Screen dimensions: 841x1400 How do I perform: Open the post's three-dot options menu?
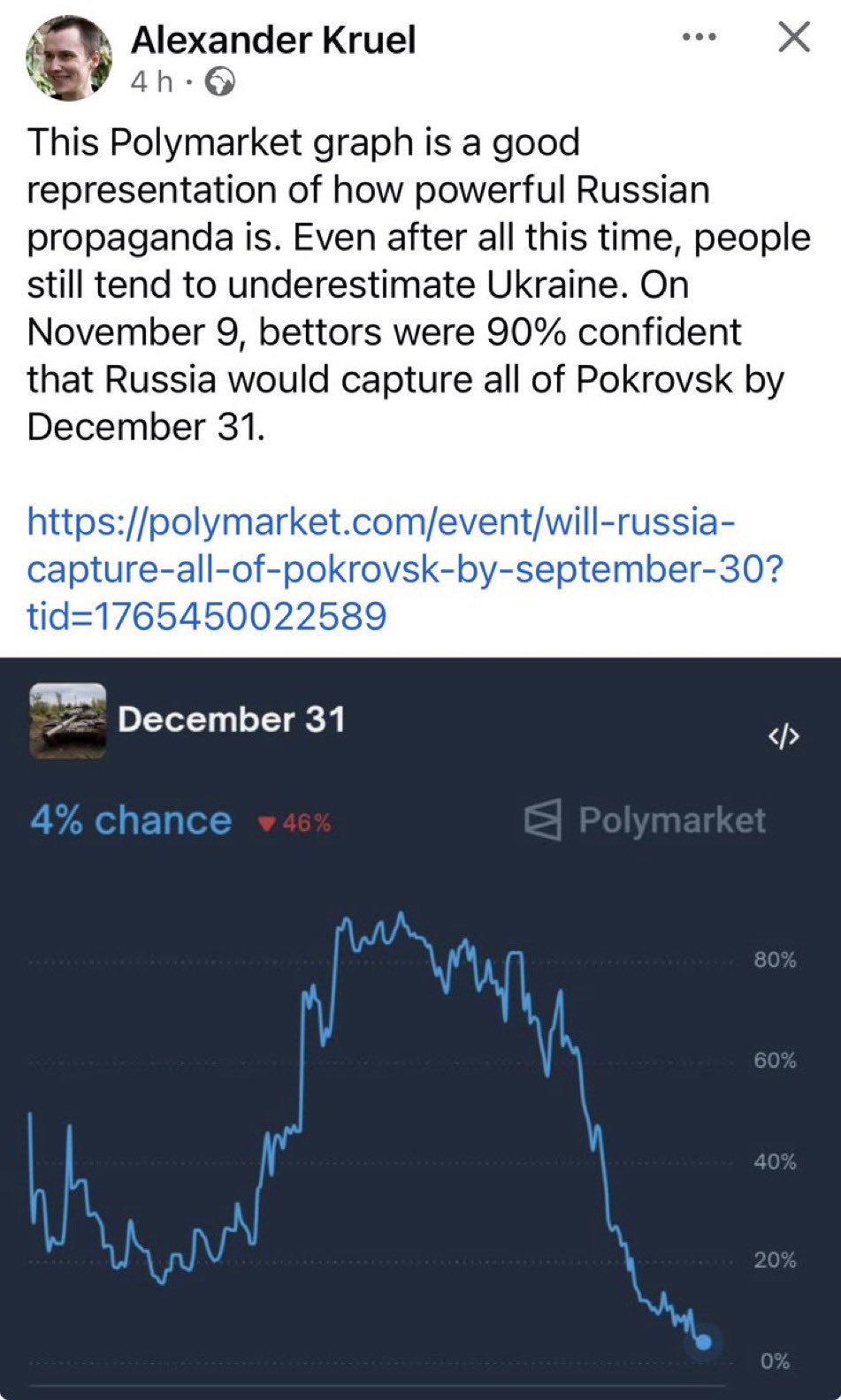coord(699,37)
